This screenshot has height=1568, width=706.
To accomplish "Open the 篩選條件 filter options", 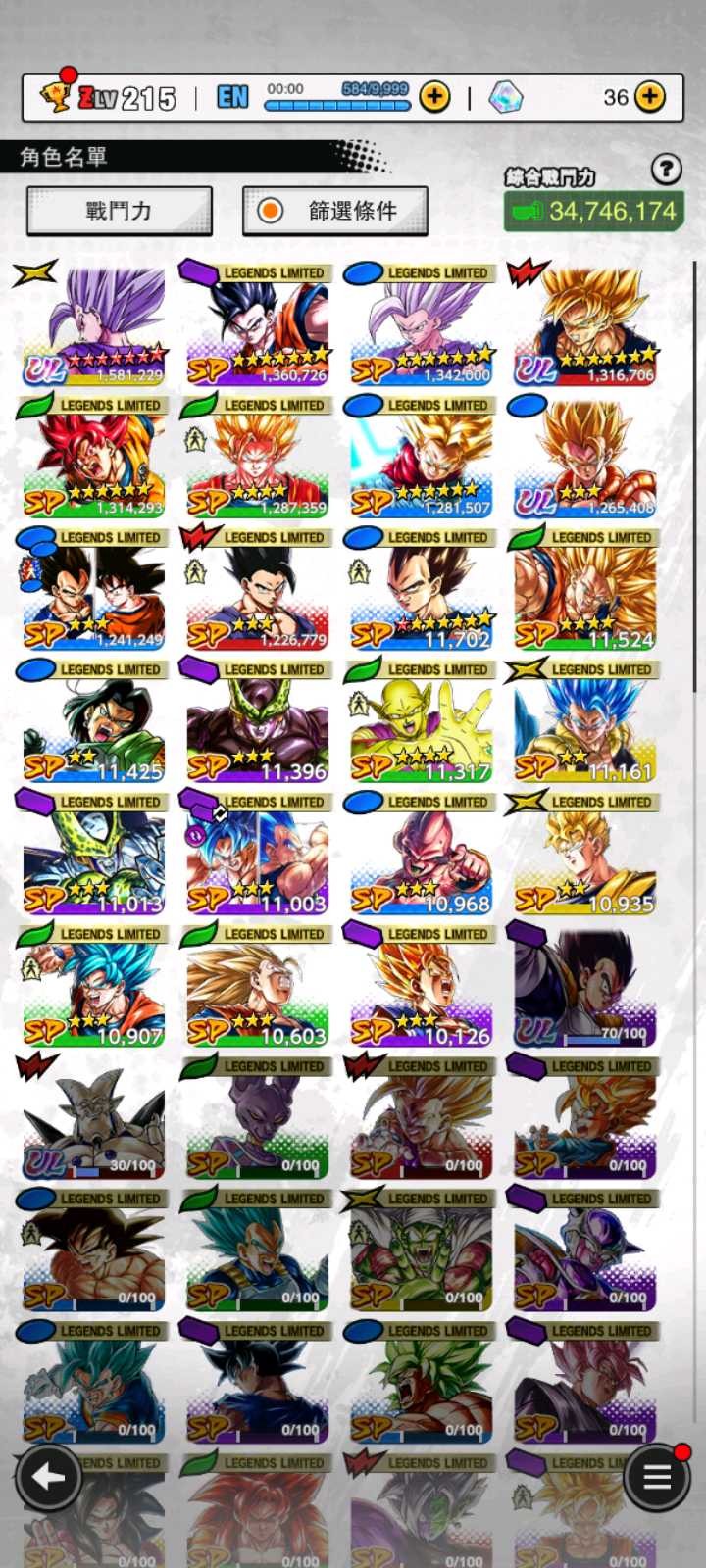I will 335,211.
